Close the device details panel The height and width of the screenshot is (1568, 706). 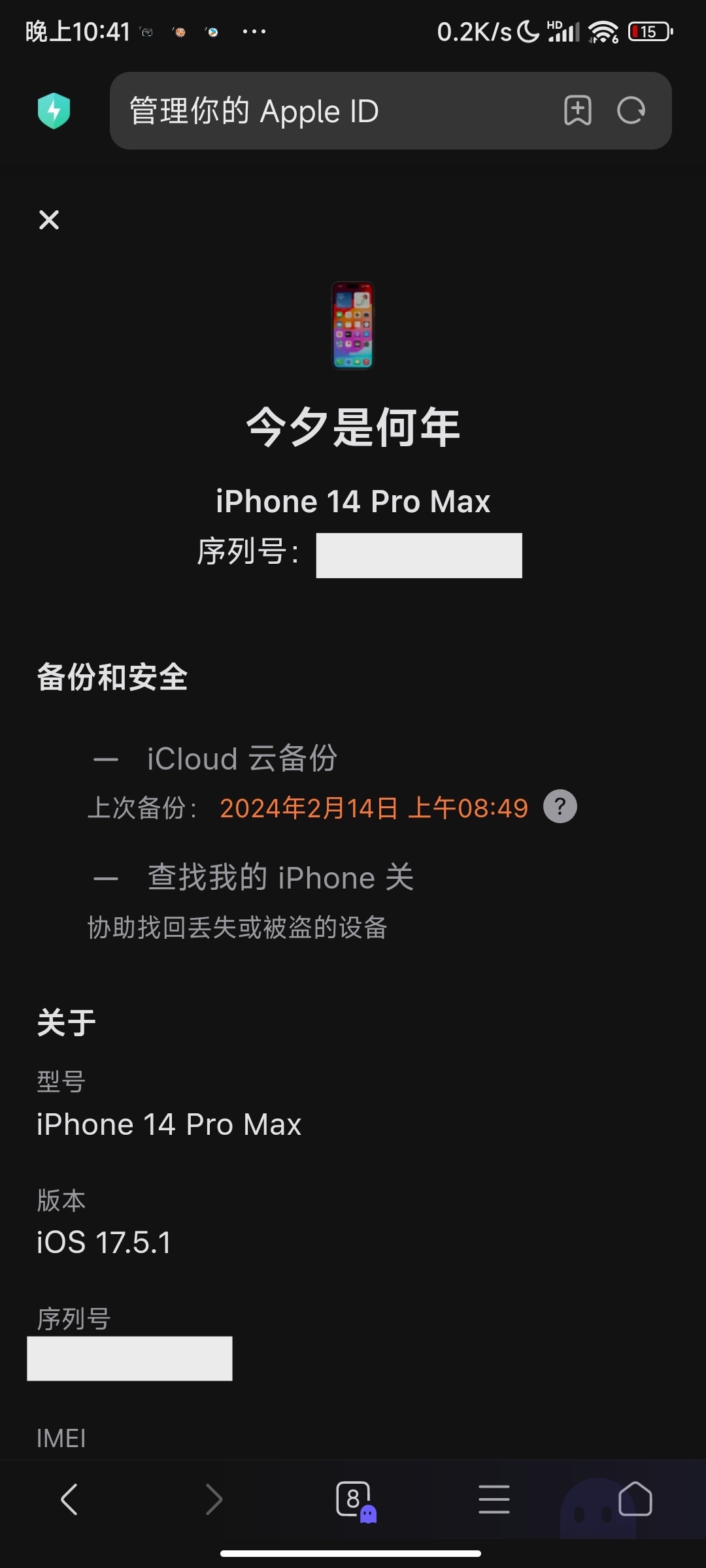point(49,220)
